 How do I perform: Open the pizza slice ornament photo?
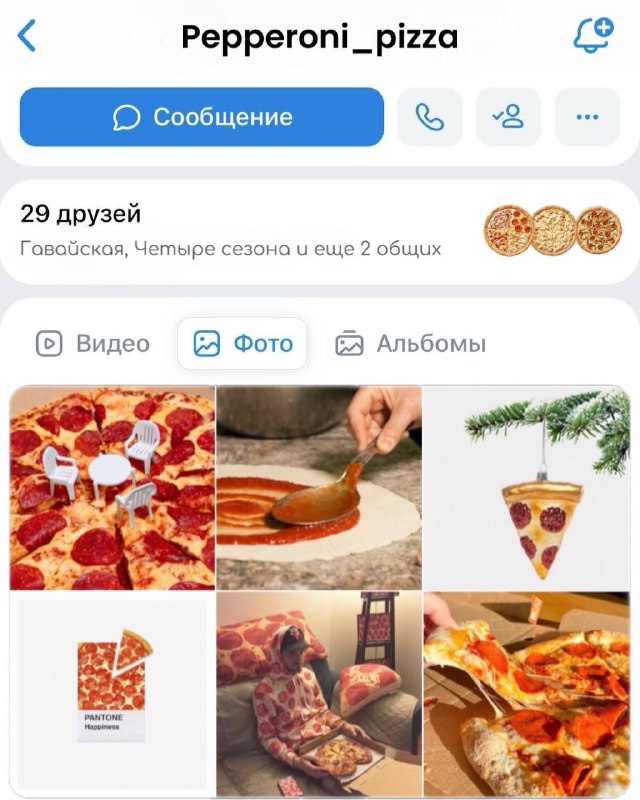(x=527, y=488)
